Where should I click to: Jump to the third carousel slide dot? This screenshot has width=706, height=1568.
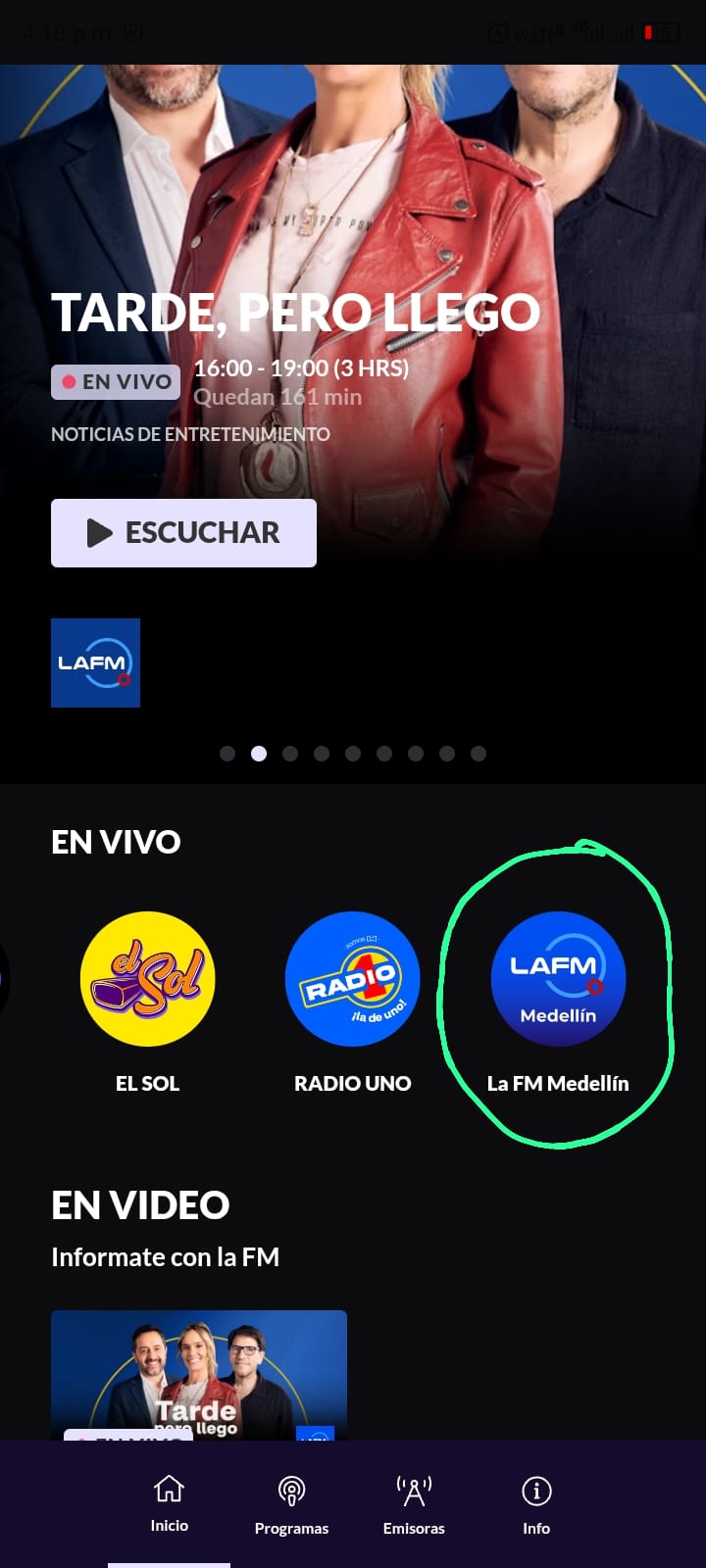point(290,754)
